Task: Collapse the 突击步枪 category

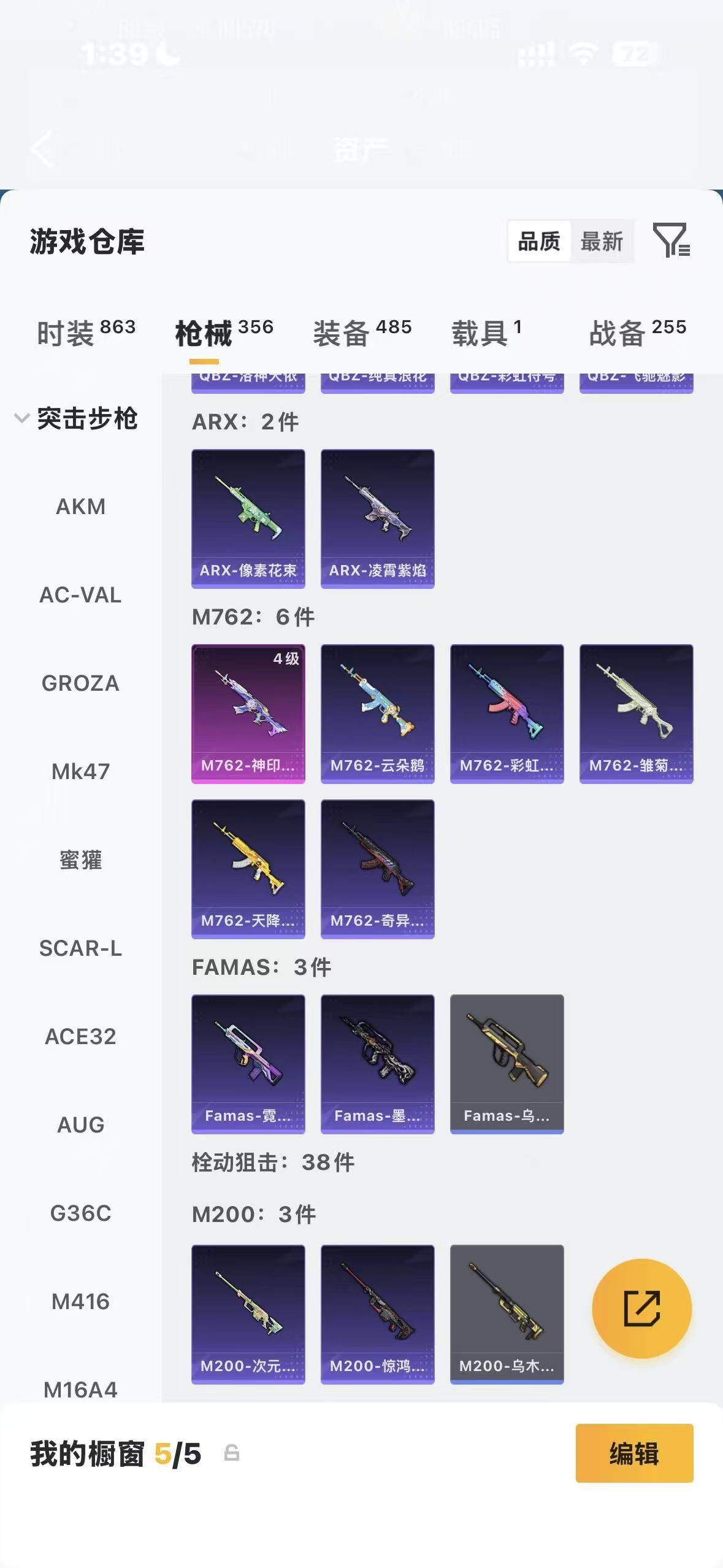Action: coord(76,418)
